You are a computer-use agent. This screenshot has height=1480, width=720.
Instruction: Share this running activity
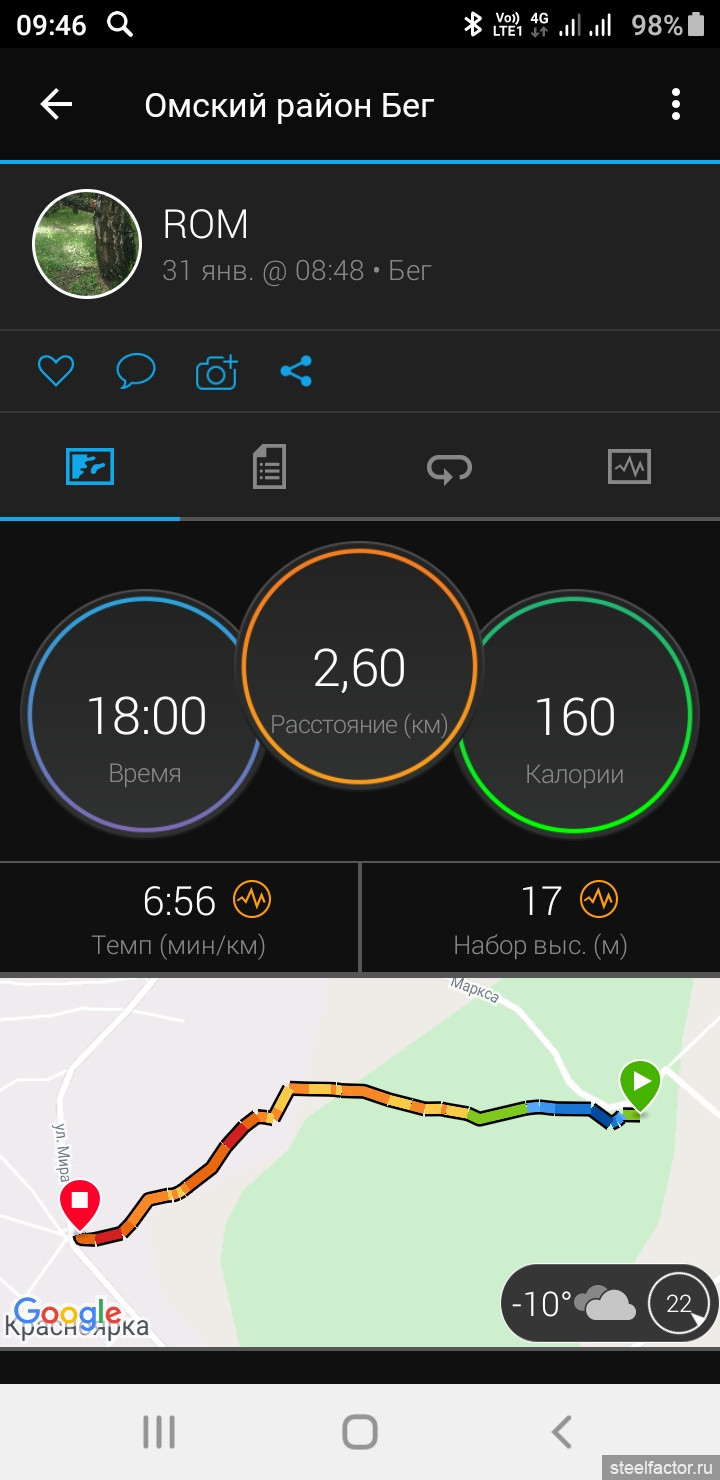tap(296, 372)
